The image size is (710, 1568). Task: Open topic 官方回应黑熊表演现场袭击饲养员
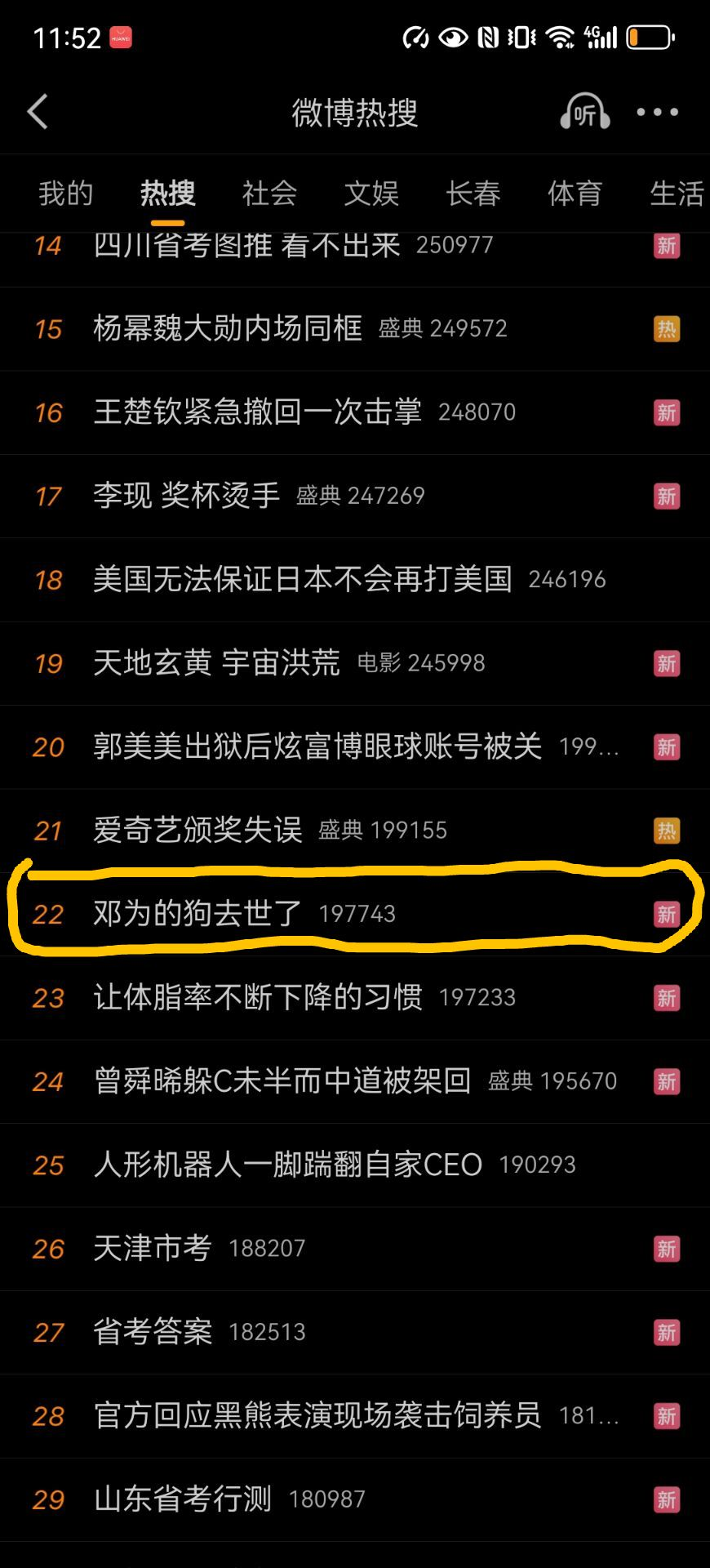click(x=317, y=1415)
